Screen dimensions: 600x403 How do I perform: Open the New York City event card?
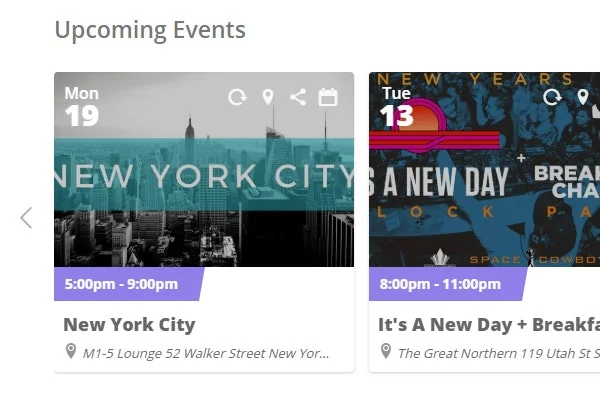point(129,324)
